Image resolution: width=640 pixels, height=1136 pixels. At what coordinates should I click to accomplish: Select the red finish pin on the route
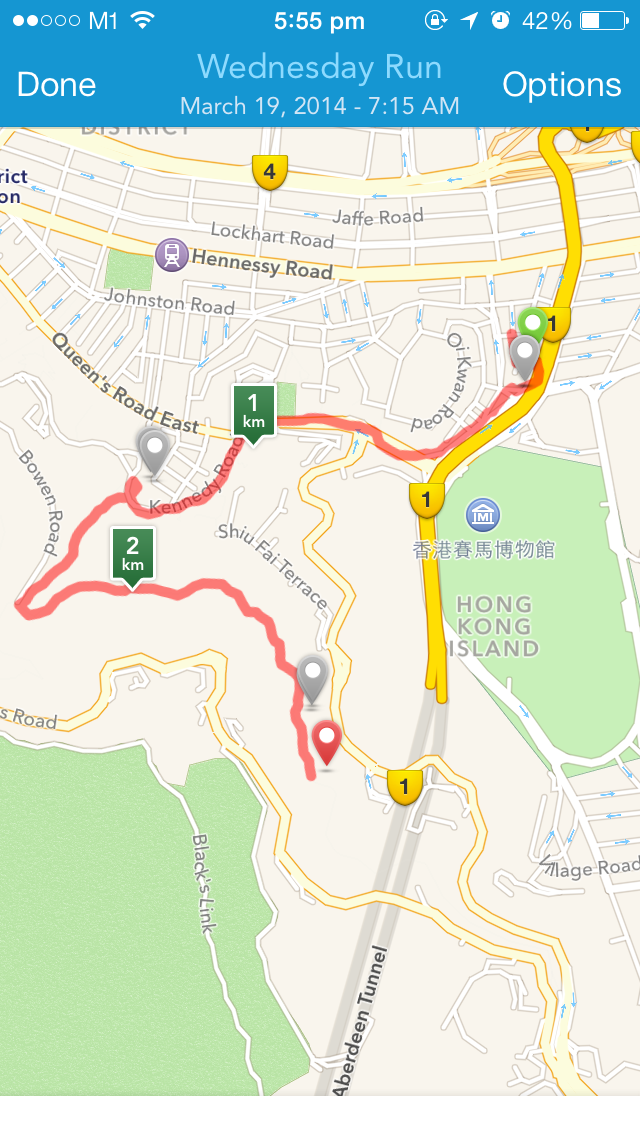(327, 742)
